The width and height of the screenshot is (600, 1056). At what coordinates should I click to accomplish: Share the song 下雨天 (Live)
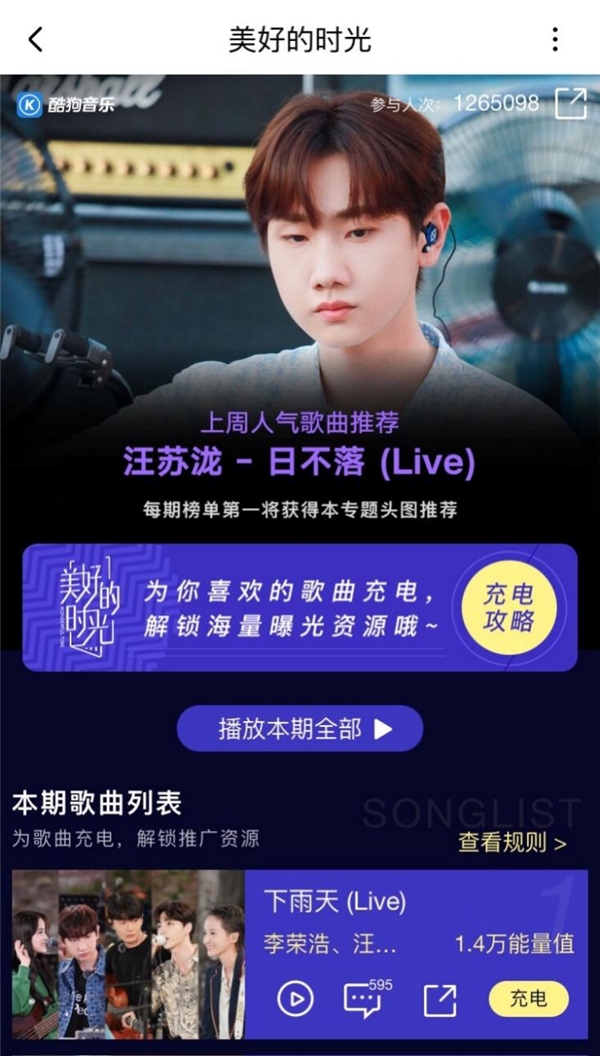[x=440, y=999]
